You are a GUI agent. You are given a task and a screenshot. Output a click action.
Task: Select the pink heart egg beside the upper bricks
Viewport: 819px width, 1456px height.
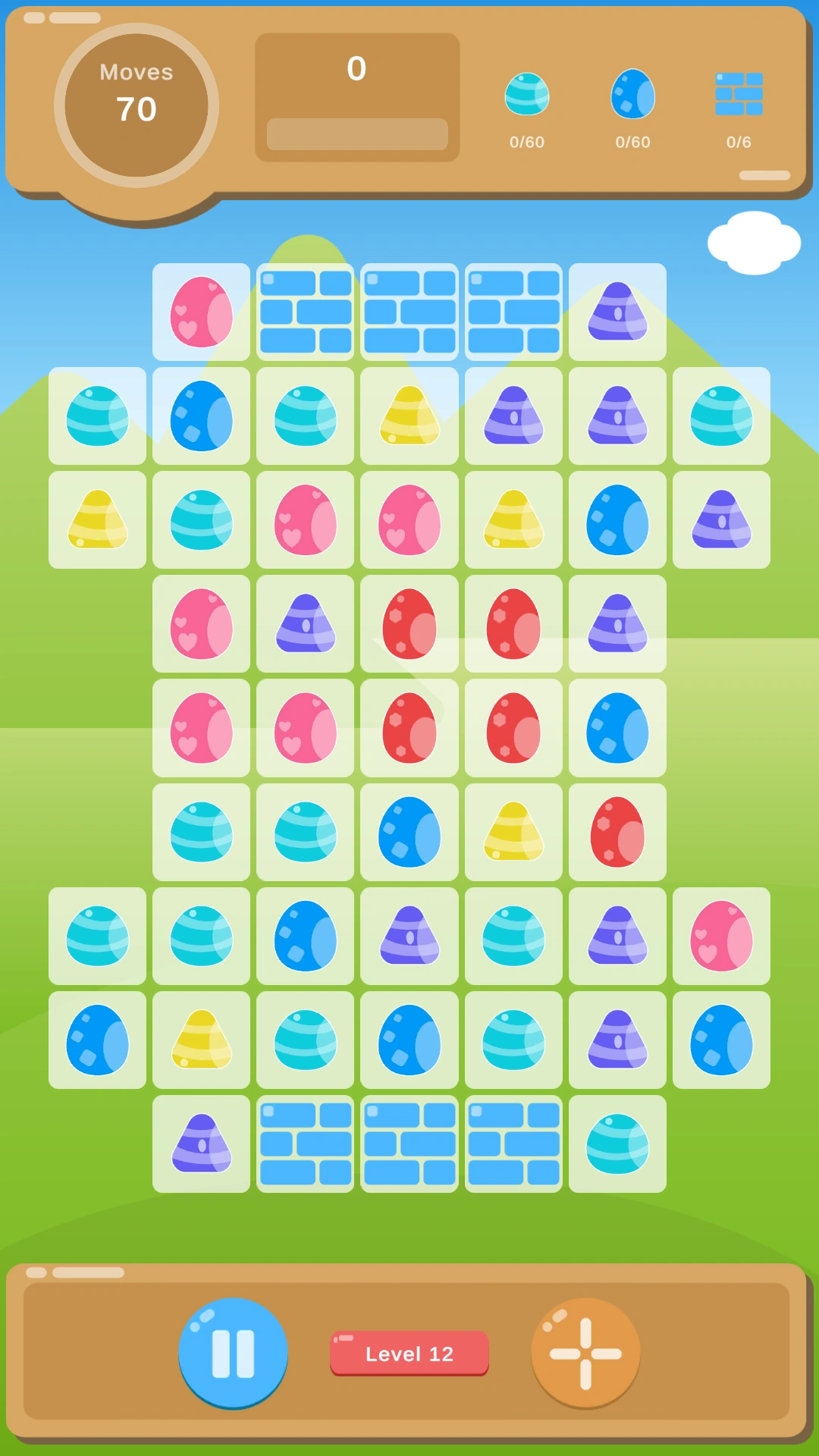point(201,312)
